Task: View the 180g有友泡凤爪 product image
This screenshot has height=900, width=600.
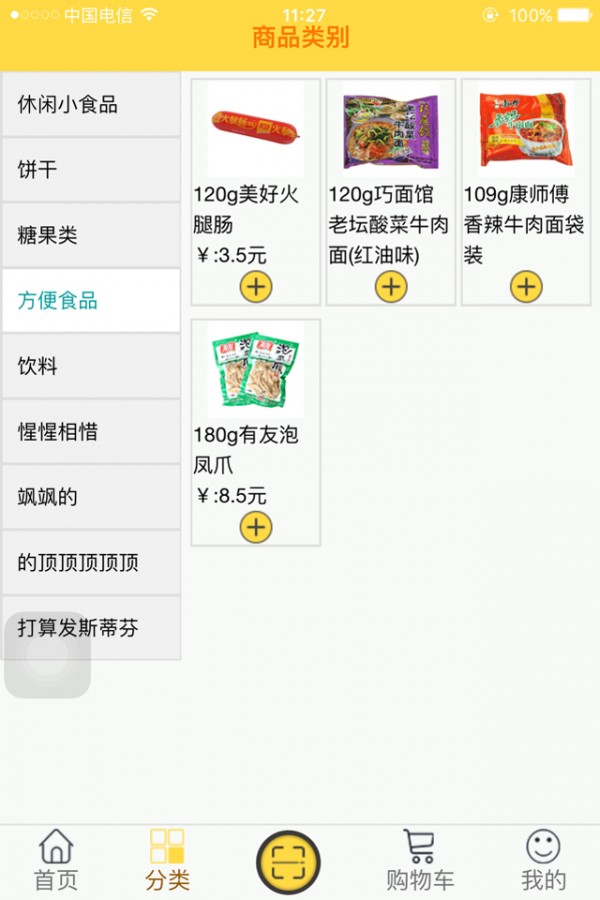Action: coord(256,369)
